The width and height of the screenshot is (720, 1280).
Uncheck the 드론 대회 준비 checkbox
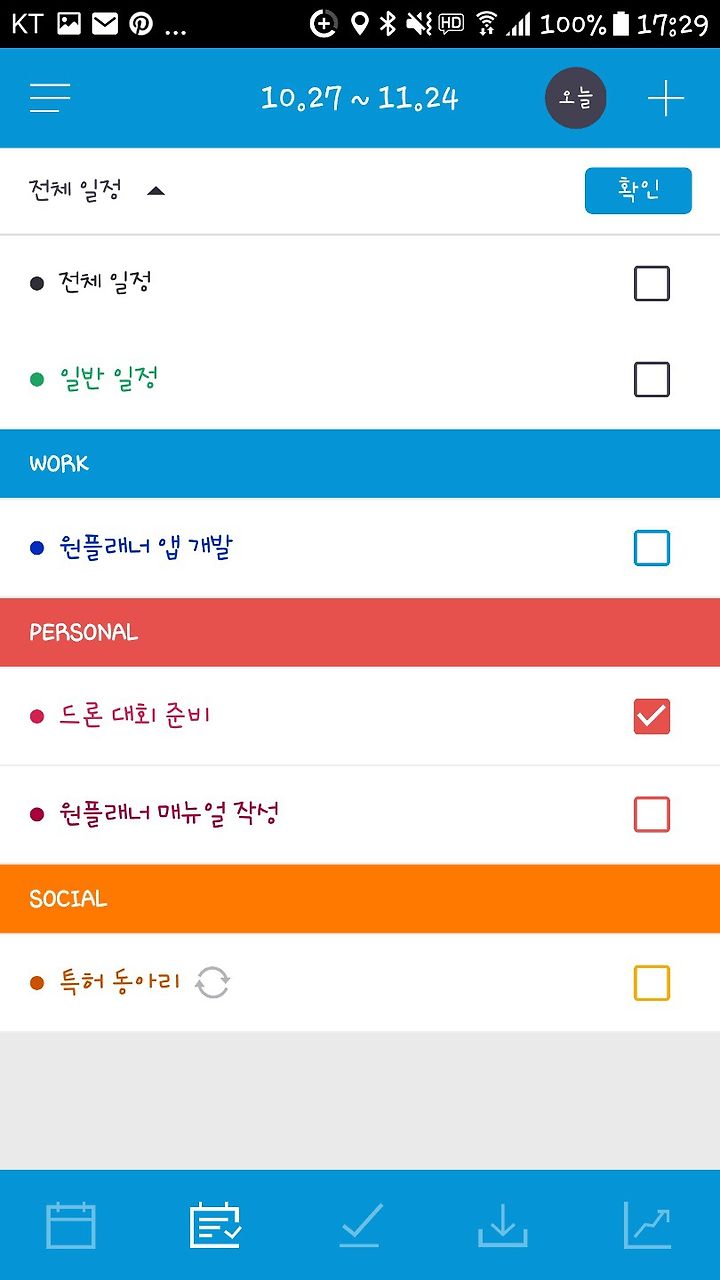pos(652,716)
